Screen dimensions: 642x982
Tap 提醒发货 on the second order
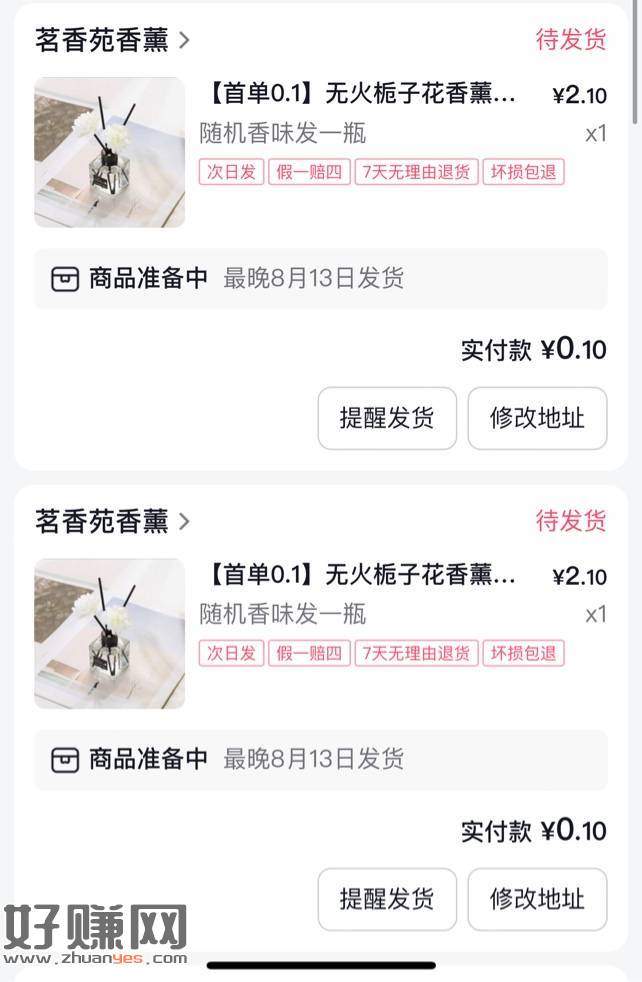tap(387, 899)
